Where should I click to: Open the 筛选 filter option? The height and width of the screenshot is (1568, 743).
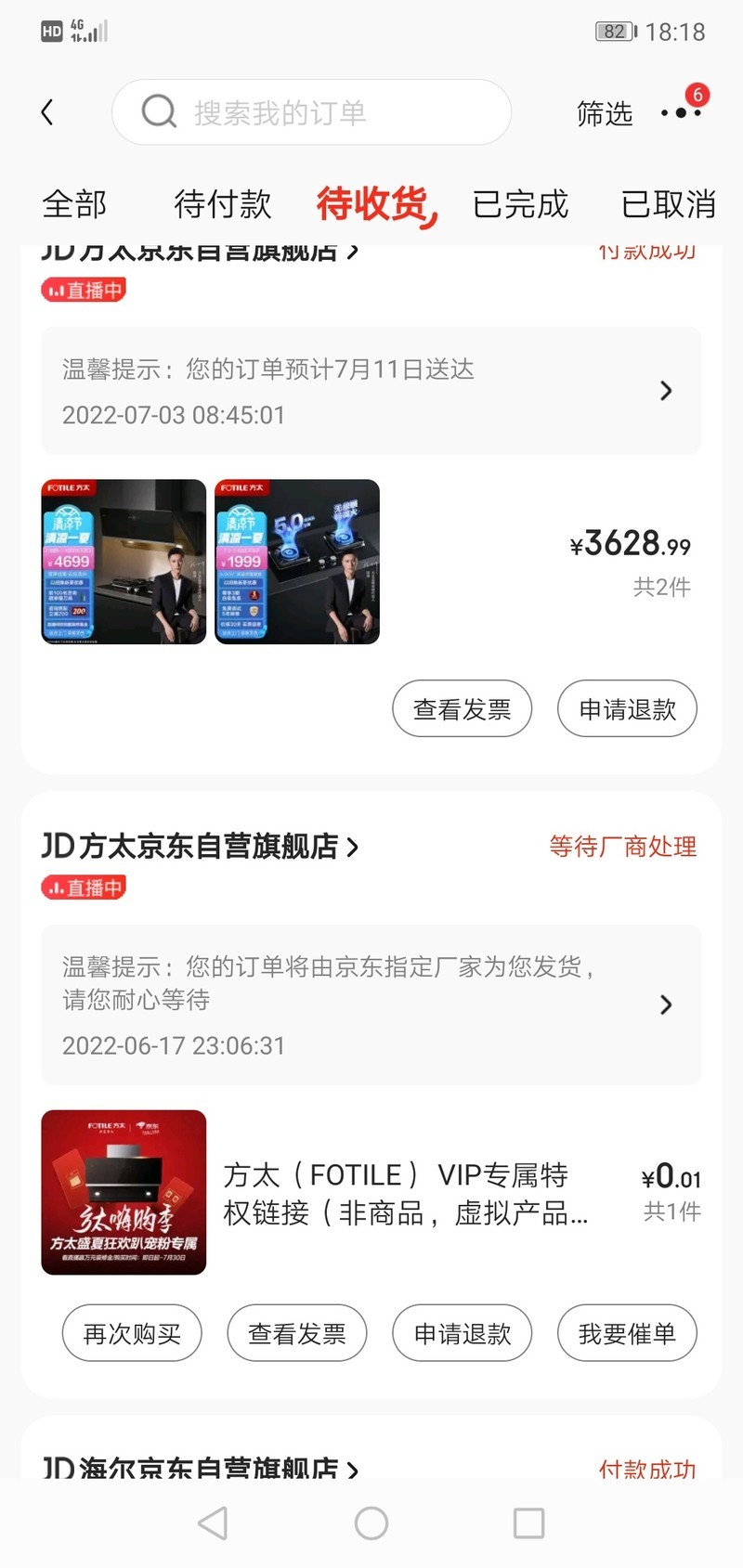[605, 113]
